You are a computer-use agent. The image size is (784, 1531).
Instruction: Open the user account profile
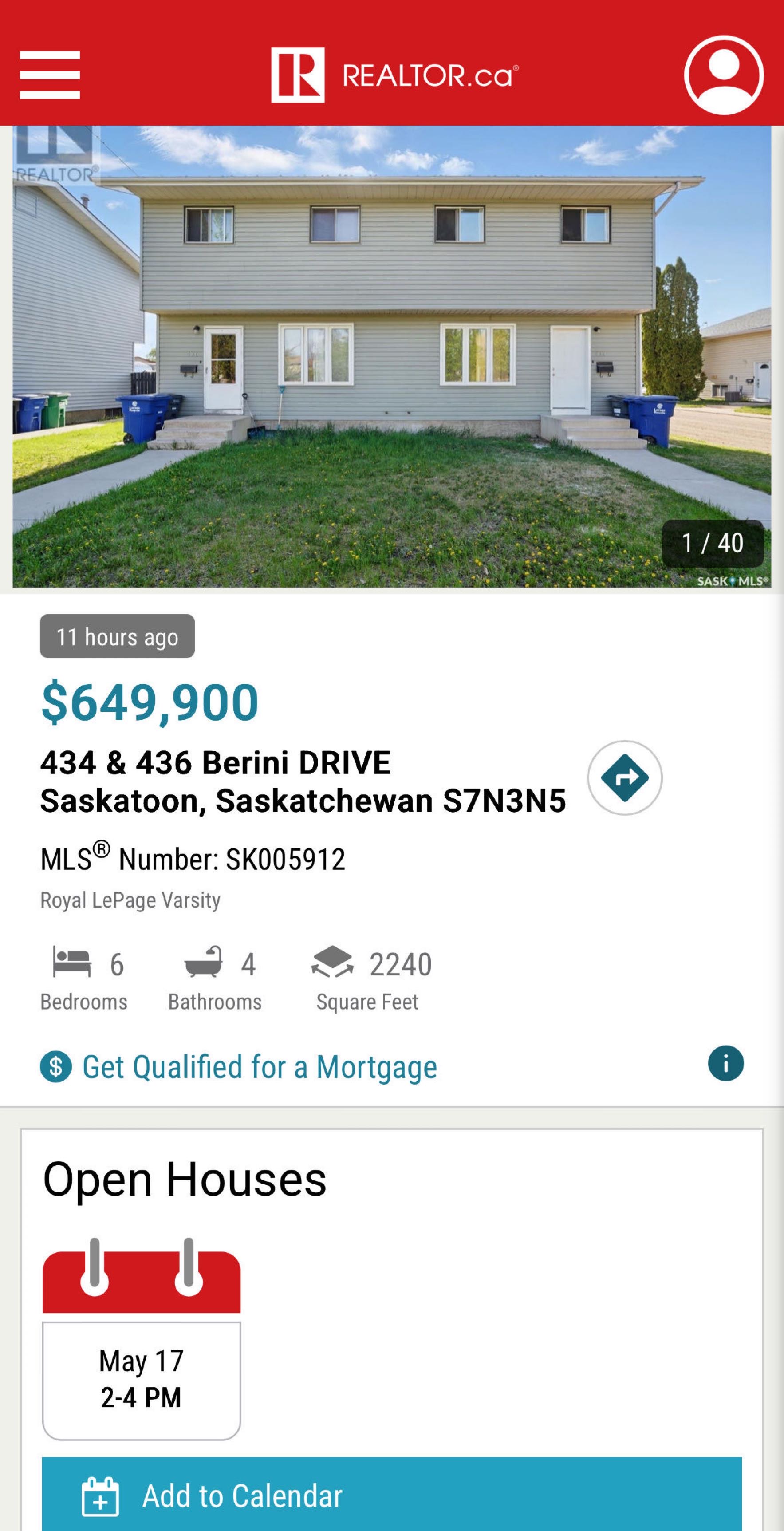pyautogui.click(x=723, y=75)
